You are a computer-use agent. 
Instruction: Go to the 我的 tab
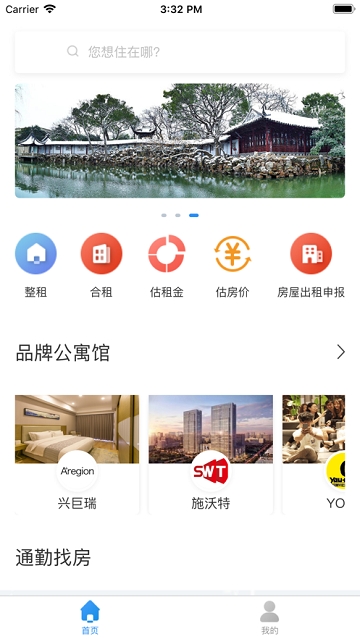(x=269, y=617)
